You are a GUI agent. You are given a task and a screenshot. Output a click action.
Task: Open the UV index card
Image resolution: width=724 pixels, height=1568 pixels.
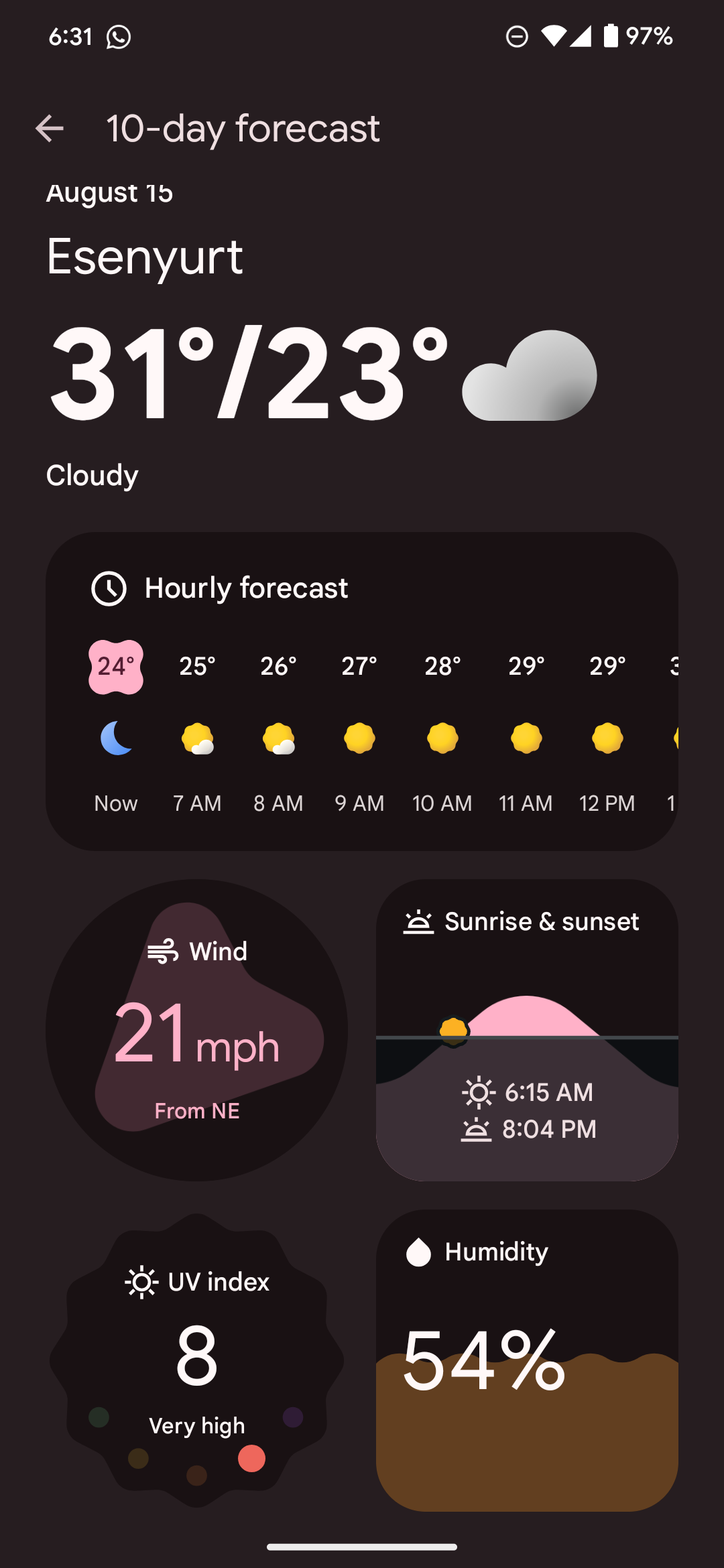(x=196, y=1360)
